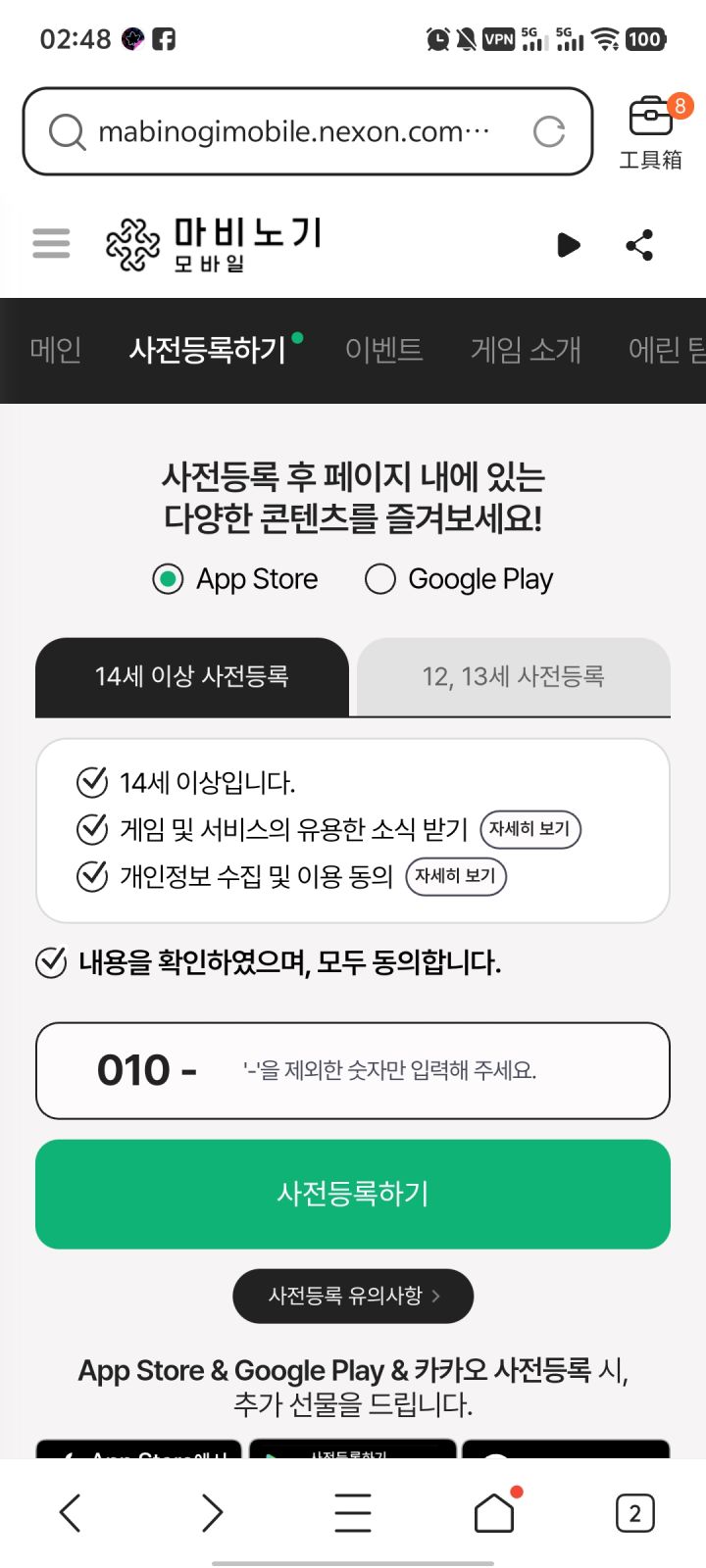The image size is (706, 1568).
Task: Go back using the browser back arrow
Action: (70, 1512)
